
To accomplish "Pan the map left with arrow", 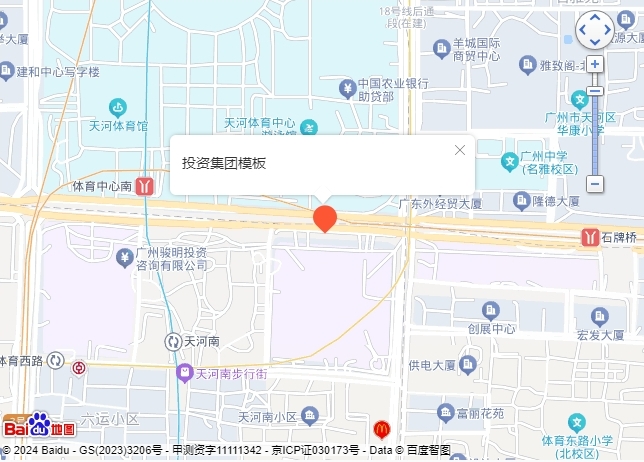I will (583, 31).
